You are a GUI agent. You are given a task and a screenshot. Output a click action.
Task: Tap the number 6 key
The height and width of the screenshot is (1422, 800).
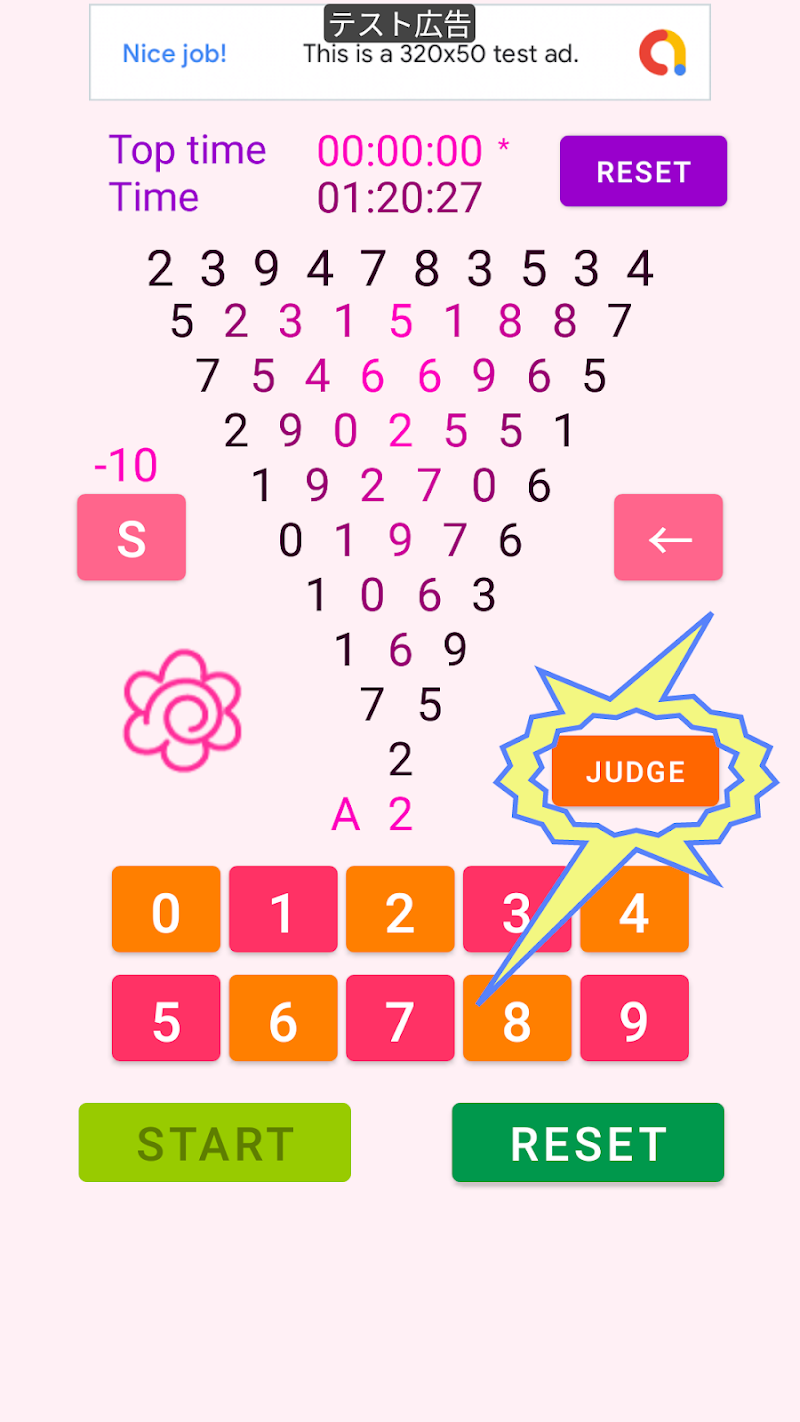pyautogui.click(x=283, y=1018)
